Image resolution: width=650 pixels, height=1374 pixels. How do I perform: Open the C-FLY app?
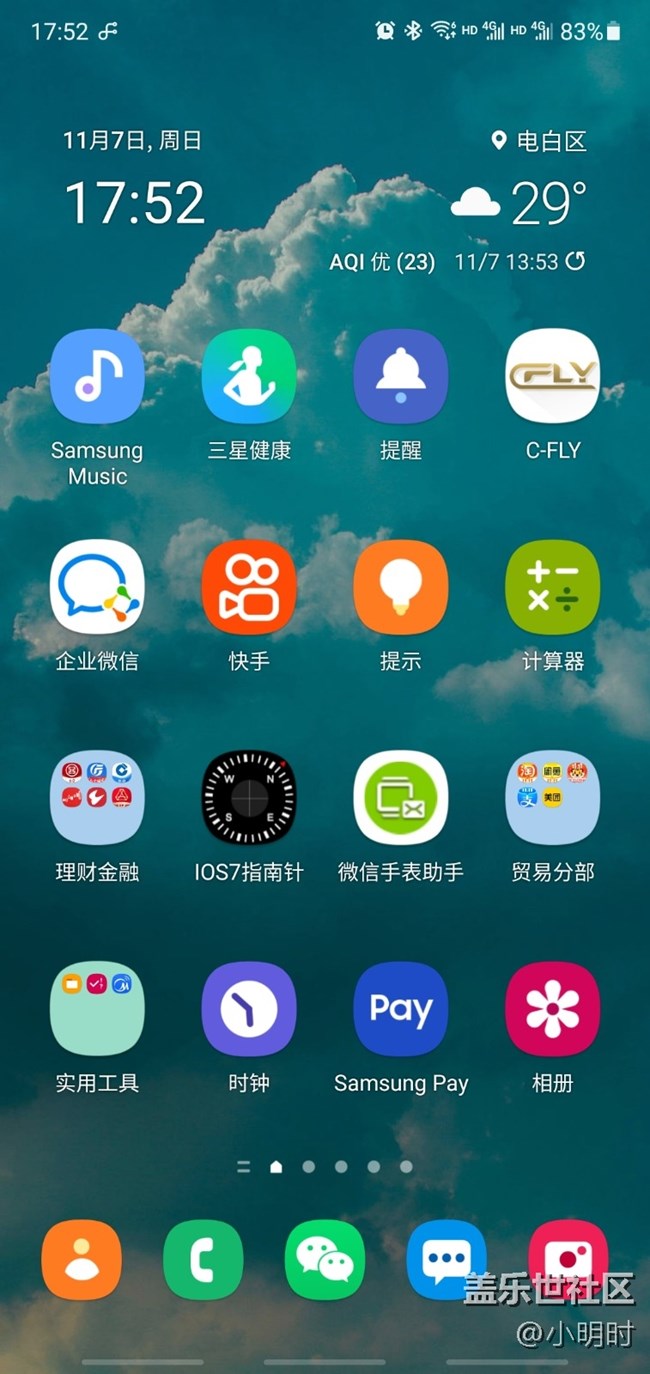coord(553,376)
